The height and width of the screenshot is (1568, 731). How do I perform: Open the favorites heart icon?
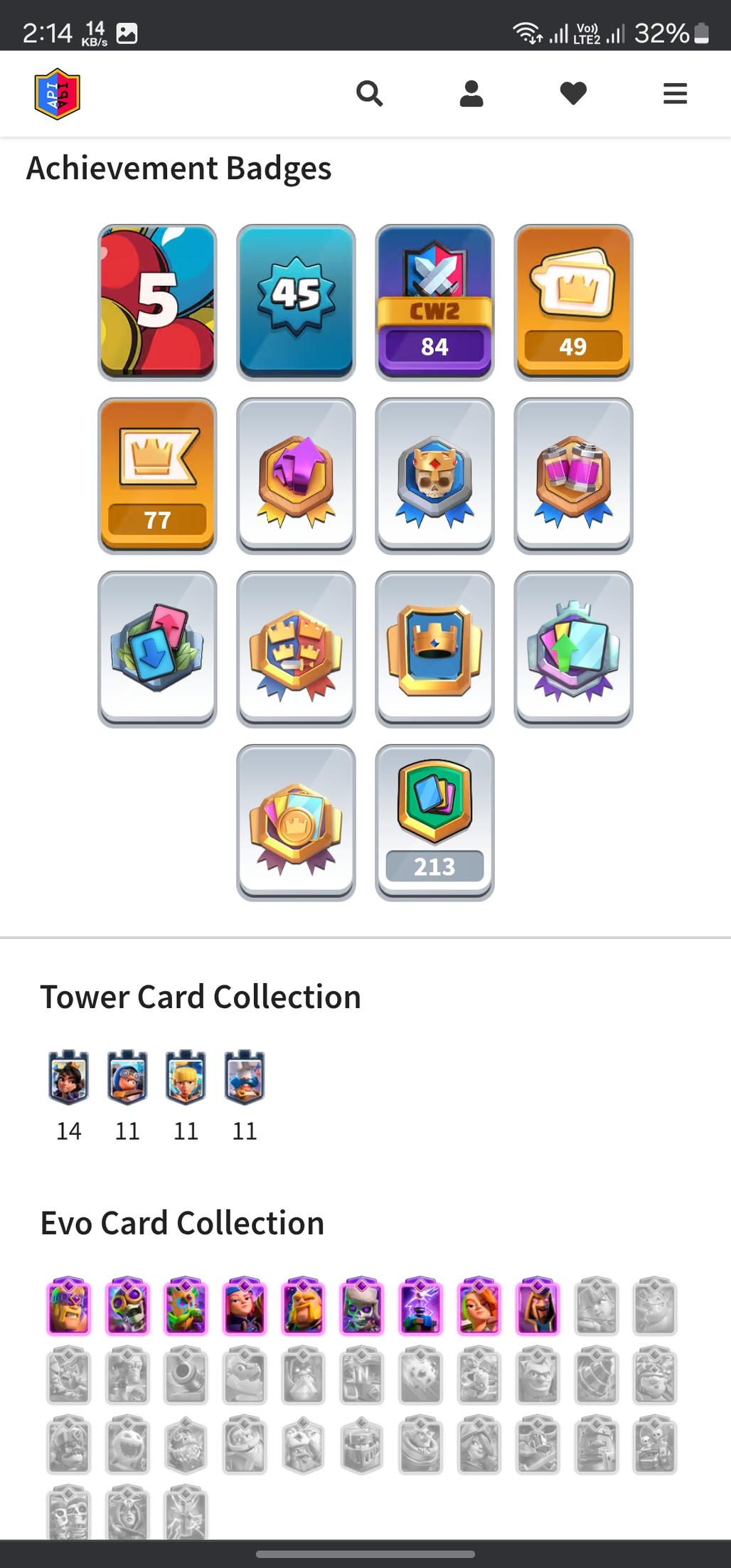pos(573,93)
